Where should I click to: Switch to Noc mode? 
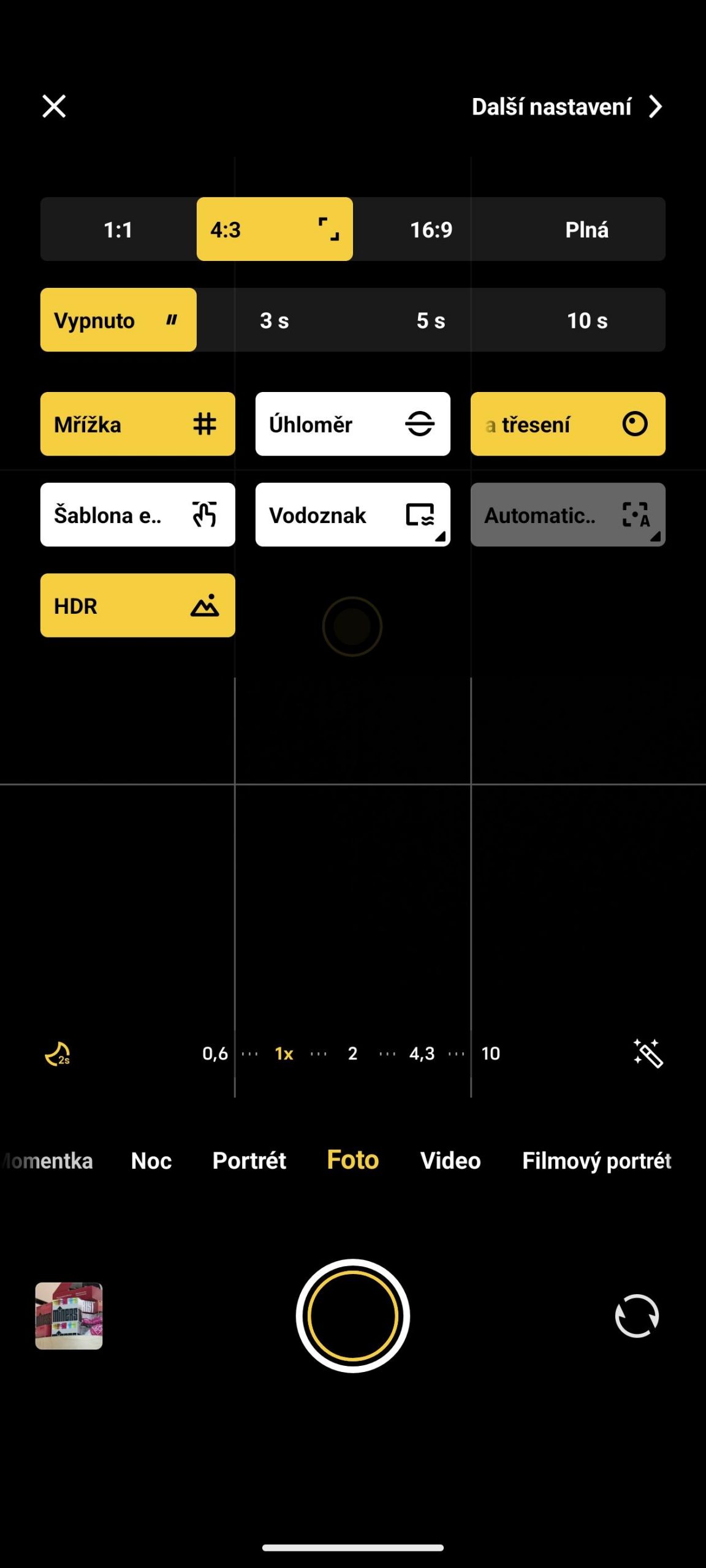click(151, 1161)
